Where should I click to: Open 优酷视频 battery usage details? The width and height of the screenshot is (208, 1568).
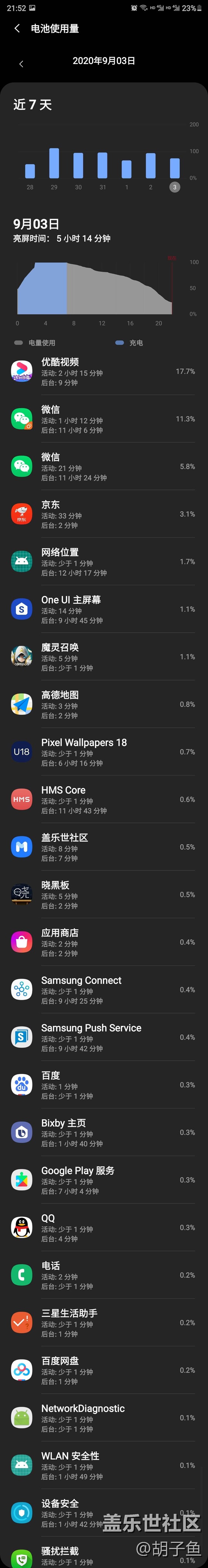click(x=103, y=372)
